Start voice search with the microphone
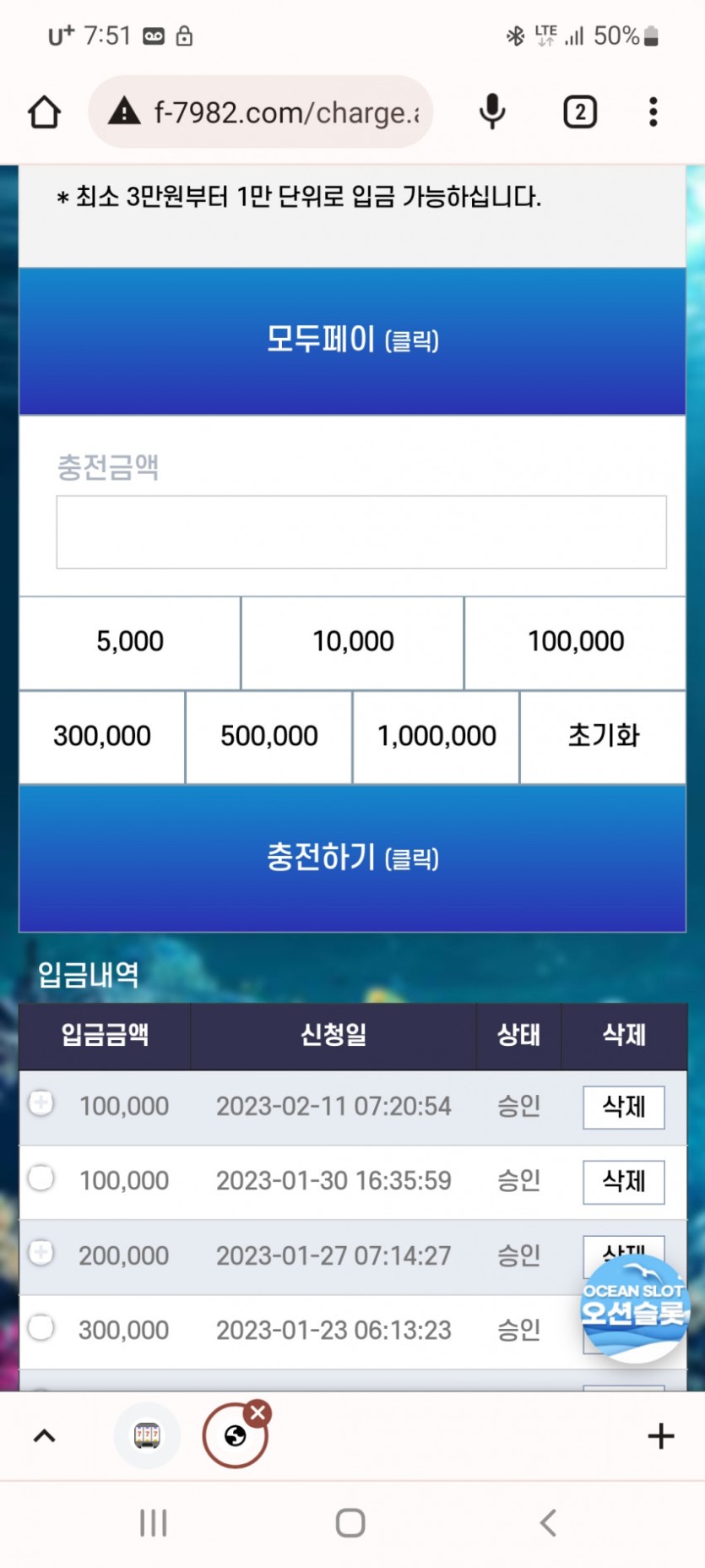This screenshot has height=1568, width=705. click(x=491, y=112)
